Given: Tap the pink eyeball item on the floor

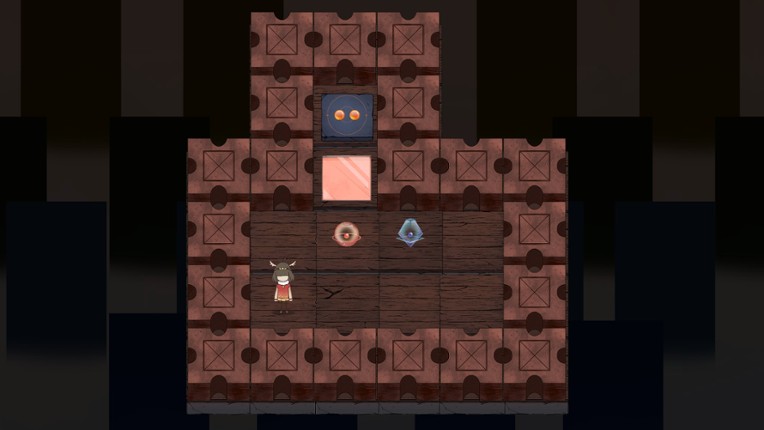Looking at the screenshot, I should (x=346, y=234).
